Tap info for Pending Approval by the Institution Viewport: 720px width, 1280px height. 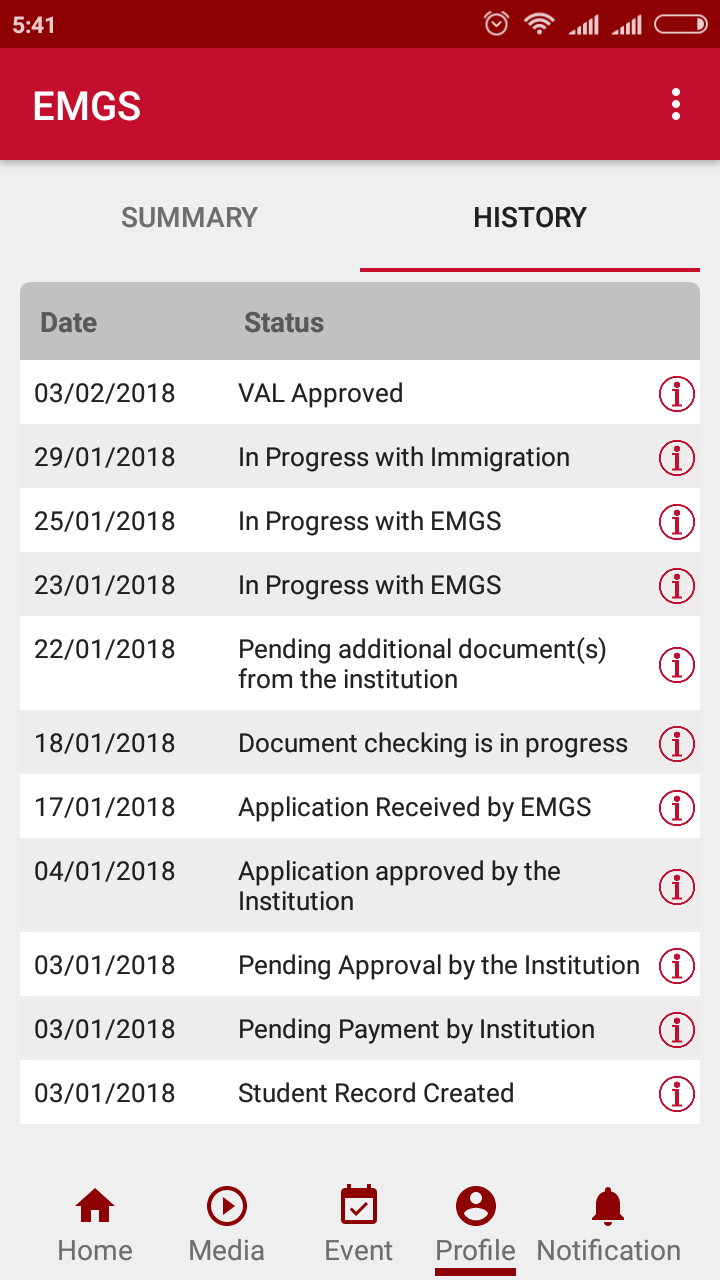677,966
